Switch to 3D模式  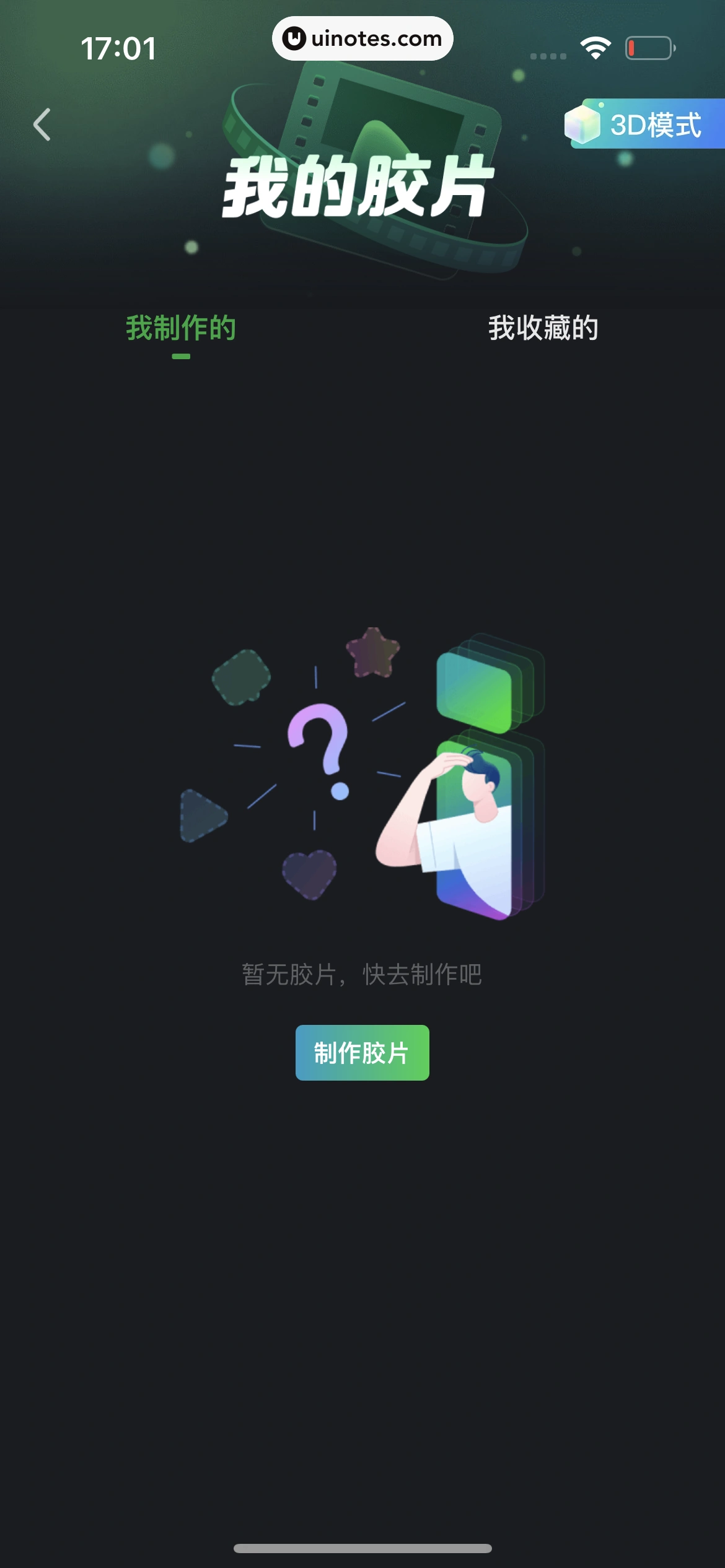tap(644, 124)
